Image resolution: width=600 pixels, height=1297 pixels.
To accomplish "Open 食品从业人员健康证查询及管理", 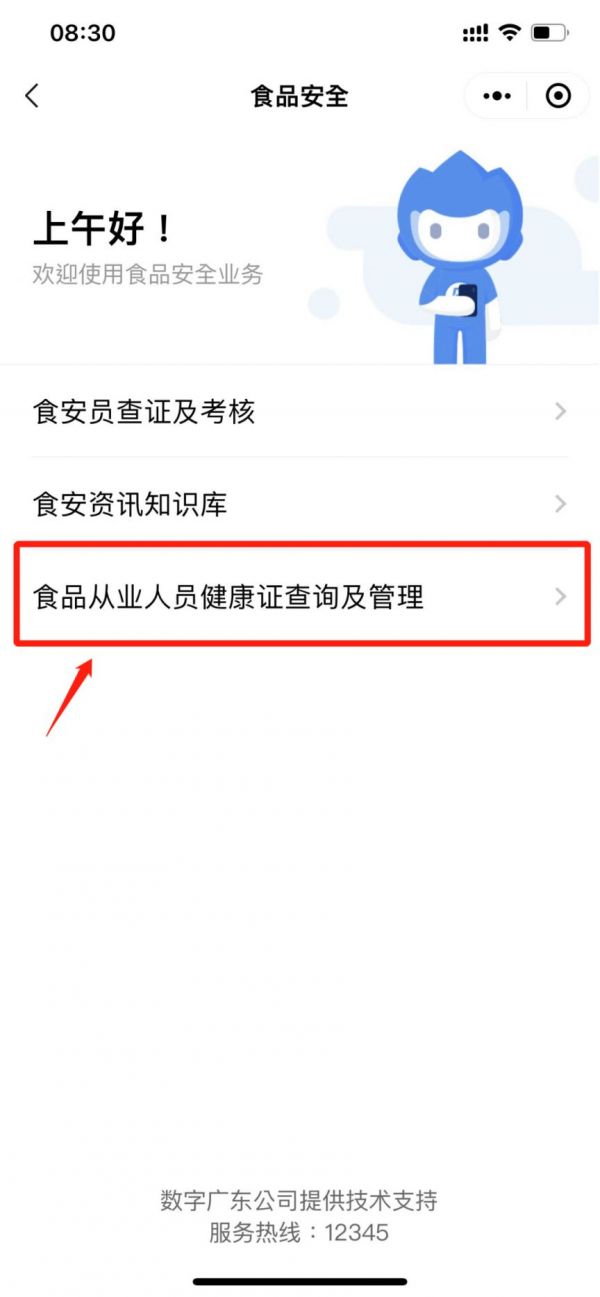I will [x=300, y=597].
